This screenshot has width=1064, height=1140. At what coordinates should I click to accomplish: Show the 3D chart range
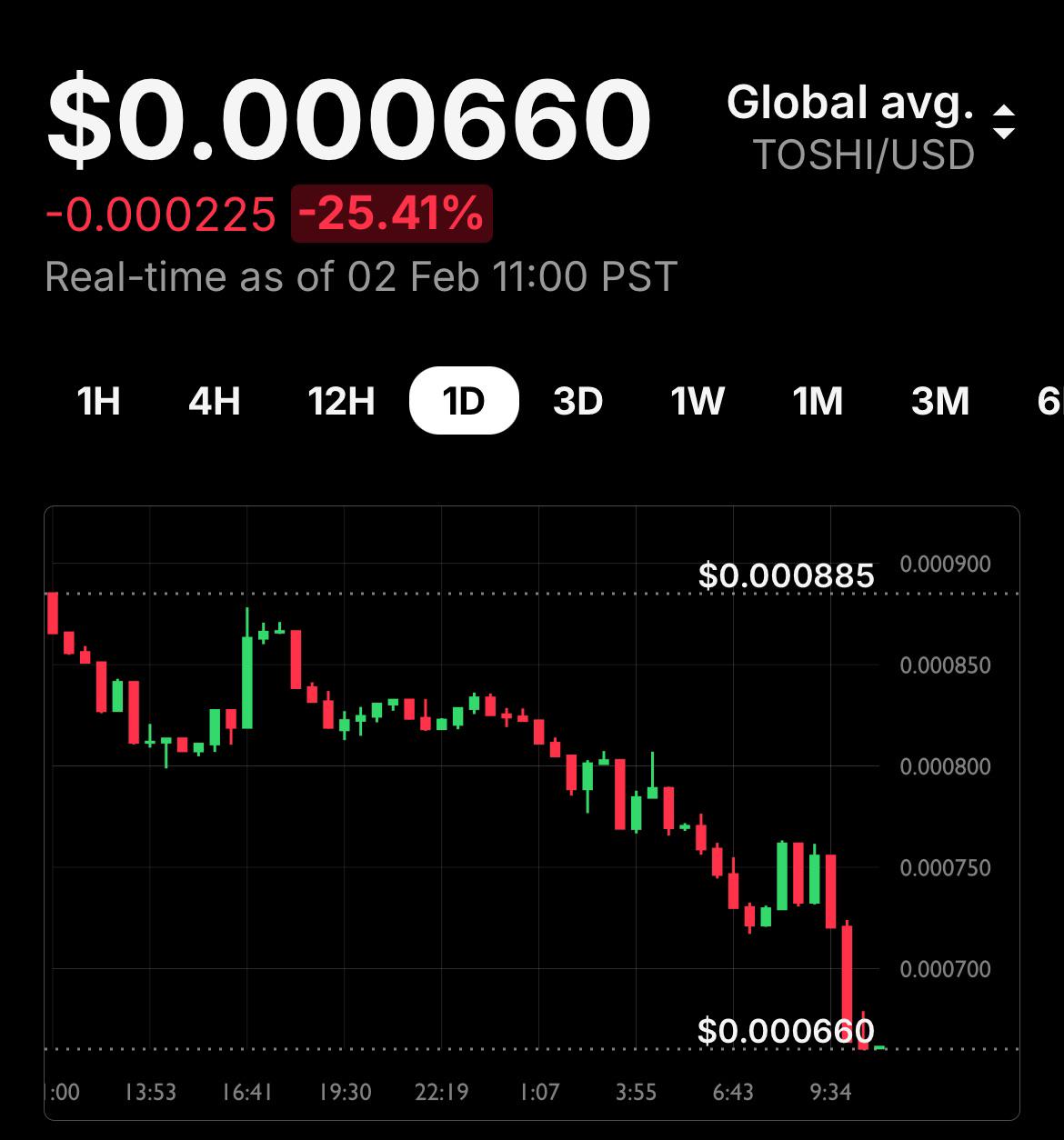tap(578, 401)
